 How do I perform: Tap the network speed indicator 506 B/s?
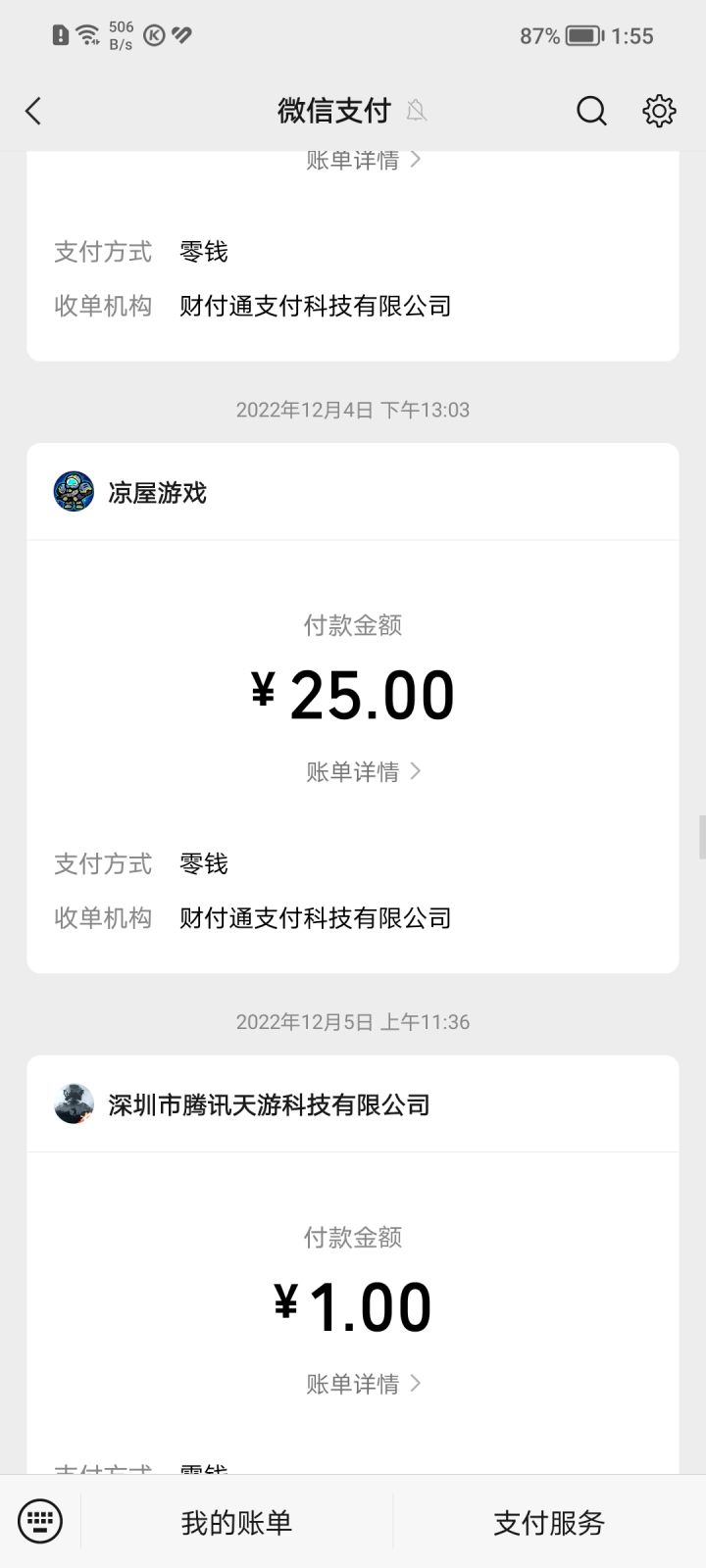120,35
